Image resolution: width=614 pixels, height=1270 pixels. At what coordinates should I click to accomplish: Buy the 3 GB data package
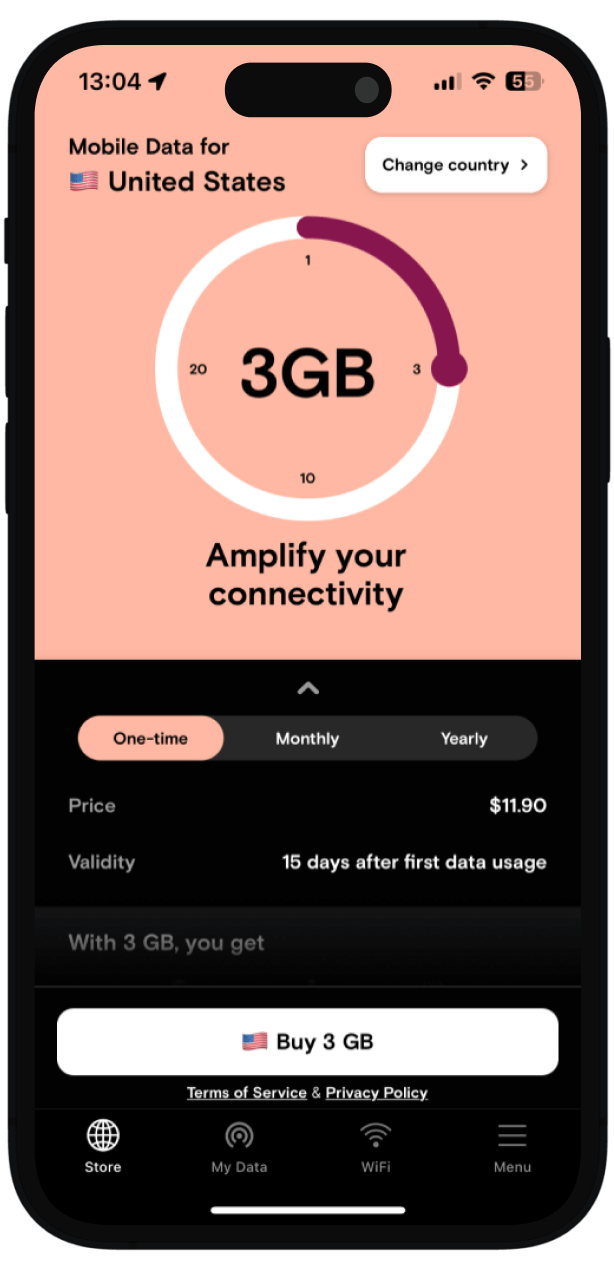pos(307,1042)
